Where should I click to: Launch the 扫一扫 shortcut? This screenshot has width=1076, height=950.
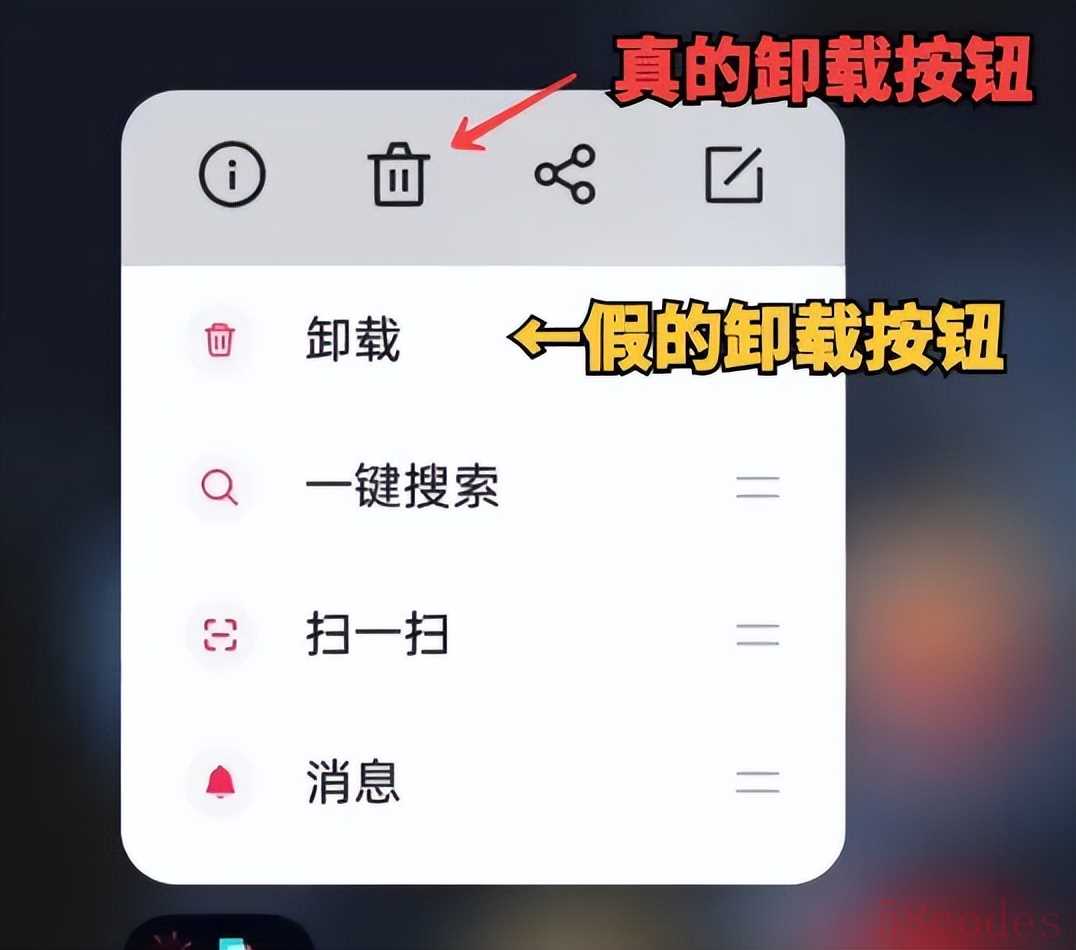point(376,635)
